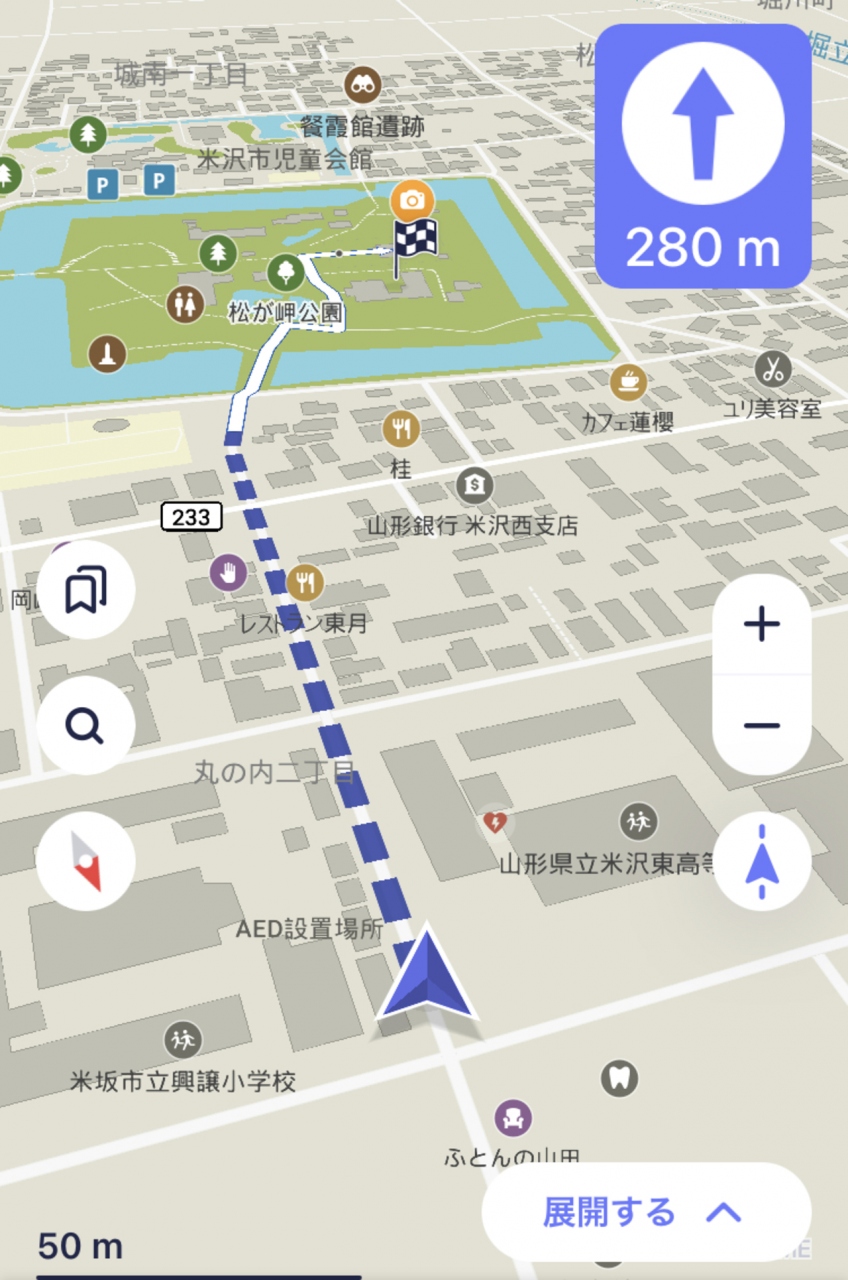Select the レストラン東月 restaurant marker
The height and width of the screenshot is (1280, 848).
coord(305,581)
